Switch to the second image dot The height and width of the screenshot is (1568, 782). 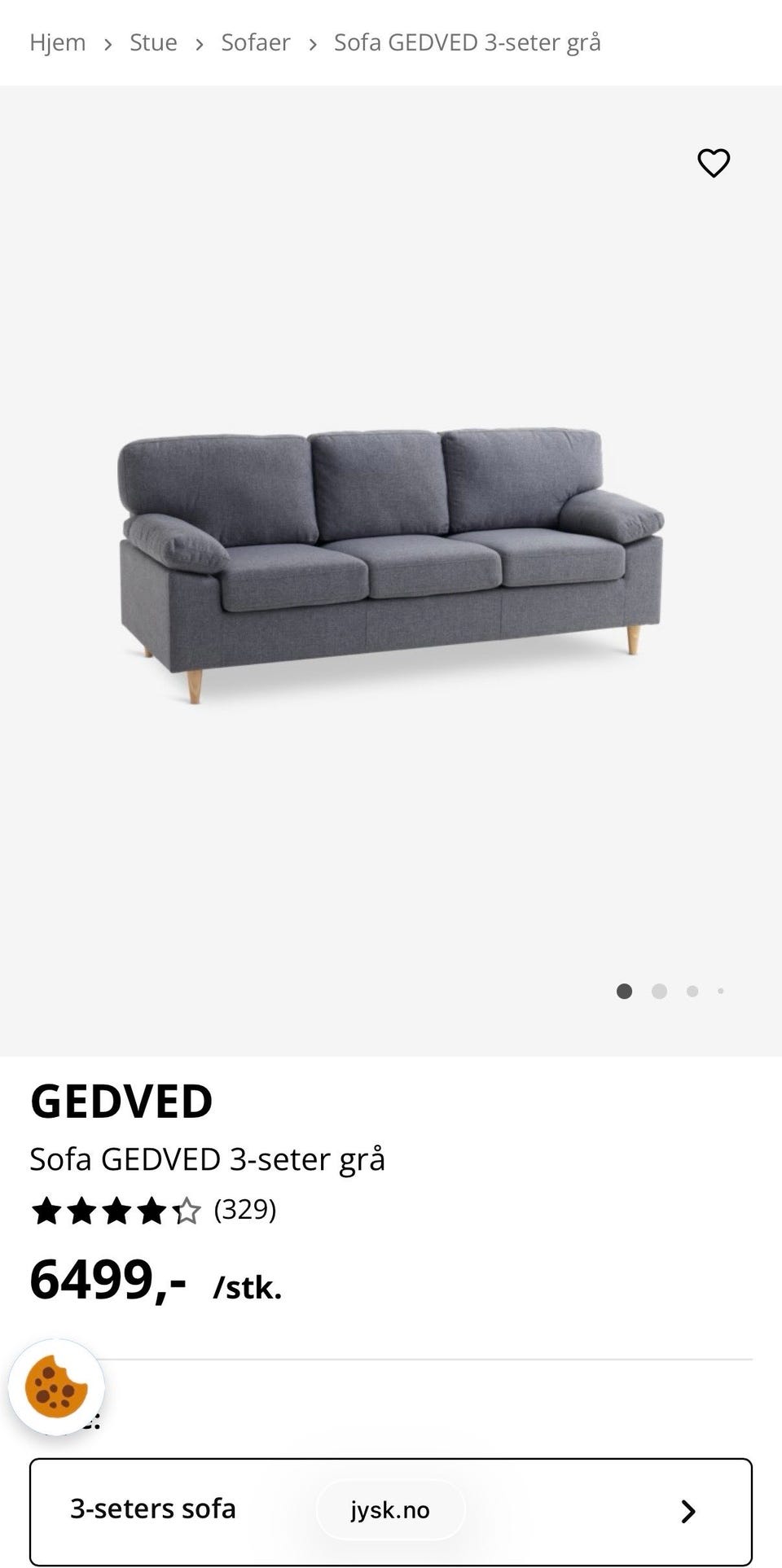click(659, 992)
